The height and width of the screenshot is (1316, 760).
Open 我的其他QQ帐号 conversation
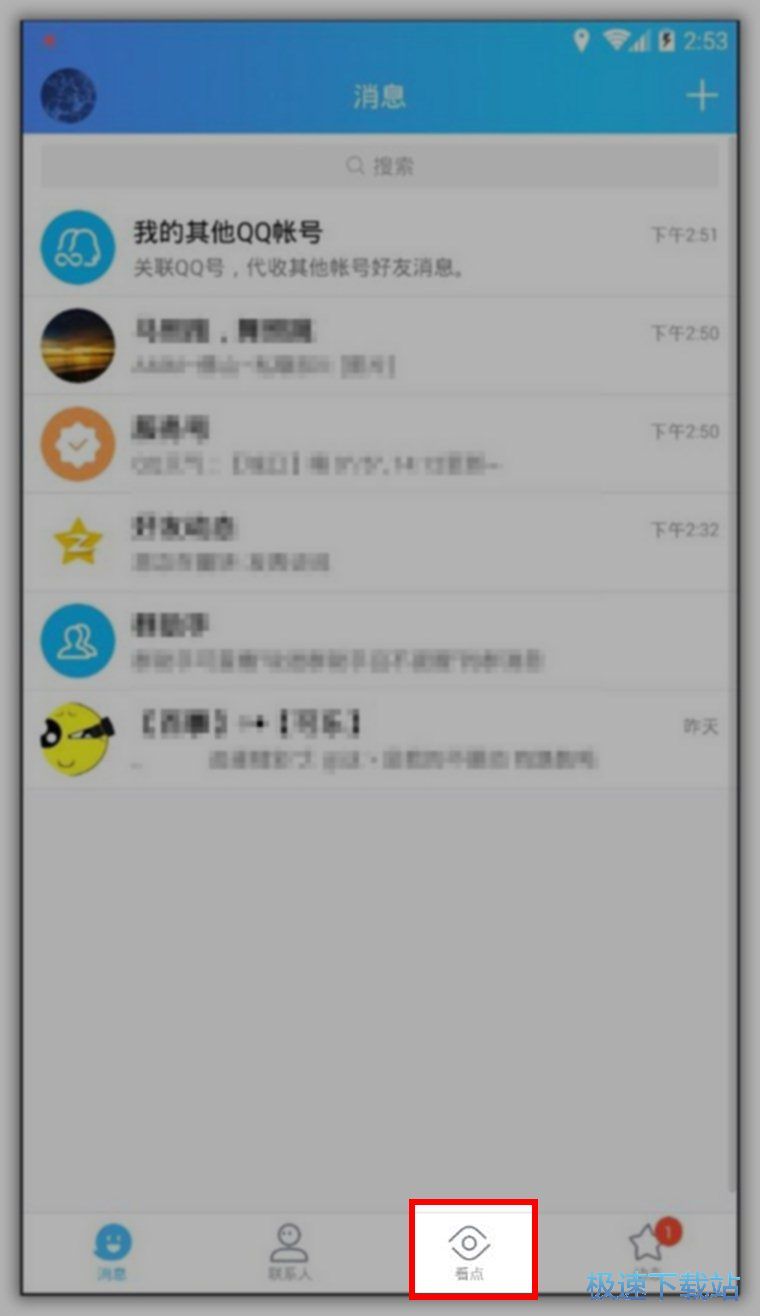pyautogui.click(x=380, y=247)
